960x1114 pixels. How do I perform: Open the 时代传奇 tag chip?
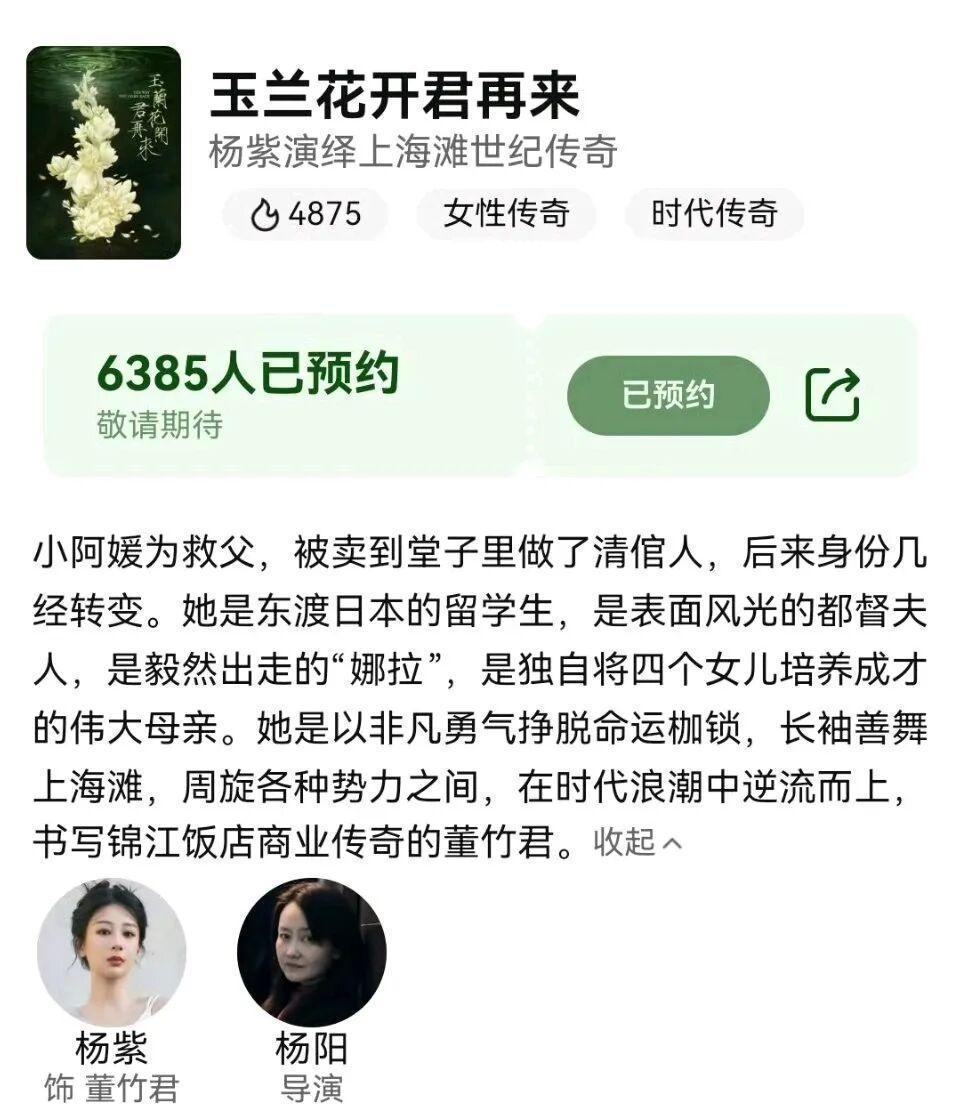click(714, 214)
